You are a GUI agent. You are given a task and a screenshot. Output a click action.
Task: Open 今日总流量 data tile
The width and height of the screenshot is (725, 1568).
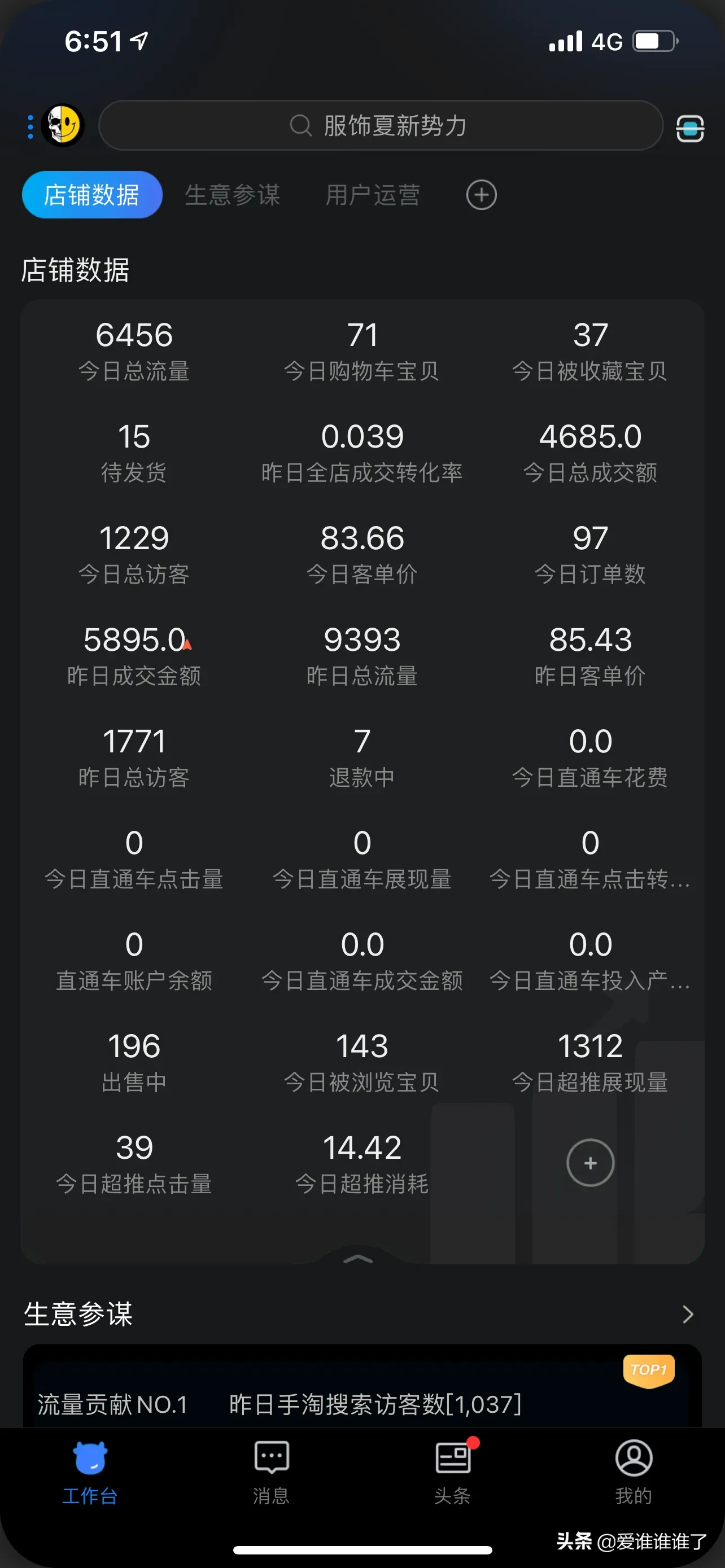[x=134, y=350]
